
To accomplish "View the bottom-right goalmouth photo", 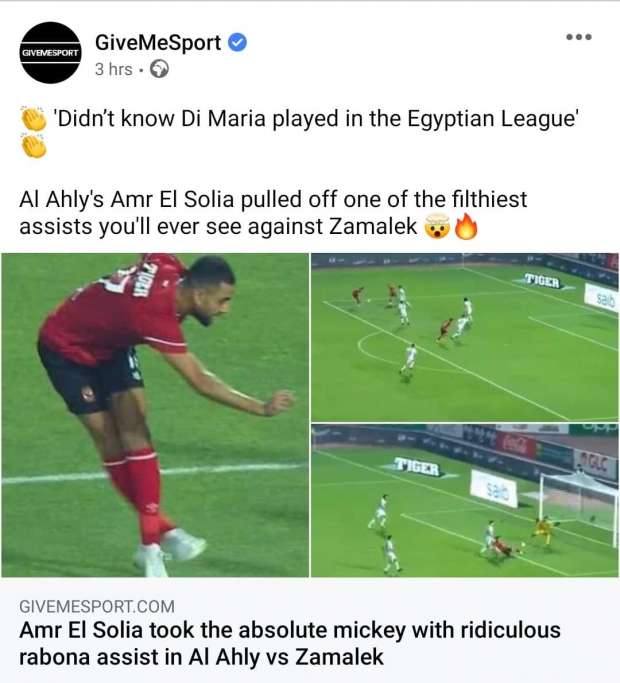I will click(465, 499).
